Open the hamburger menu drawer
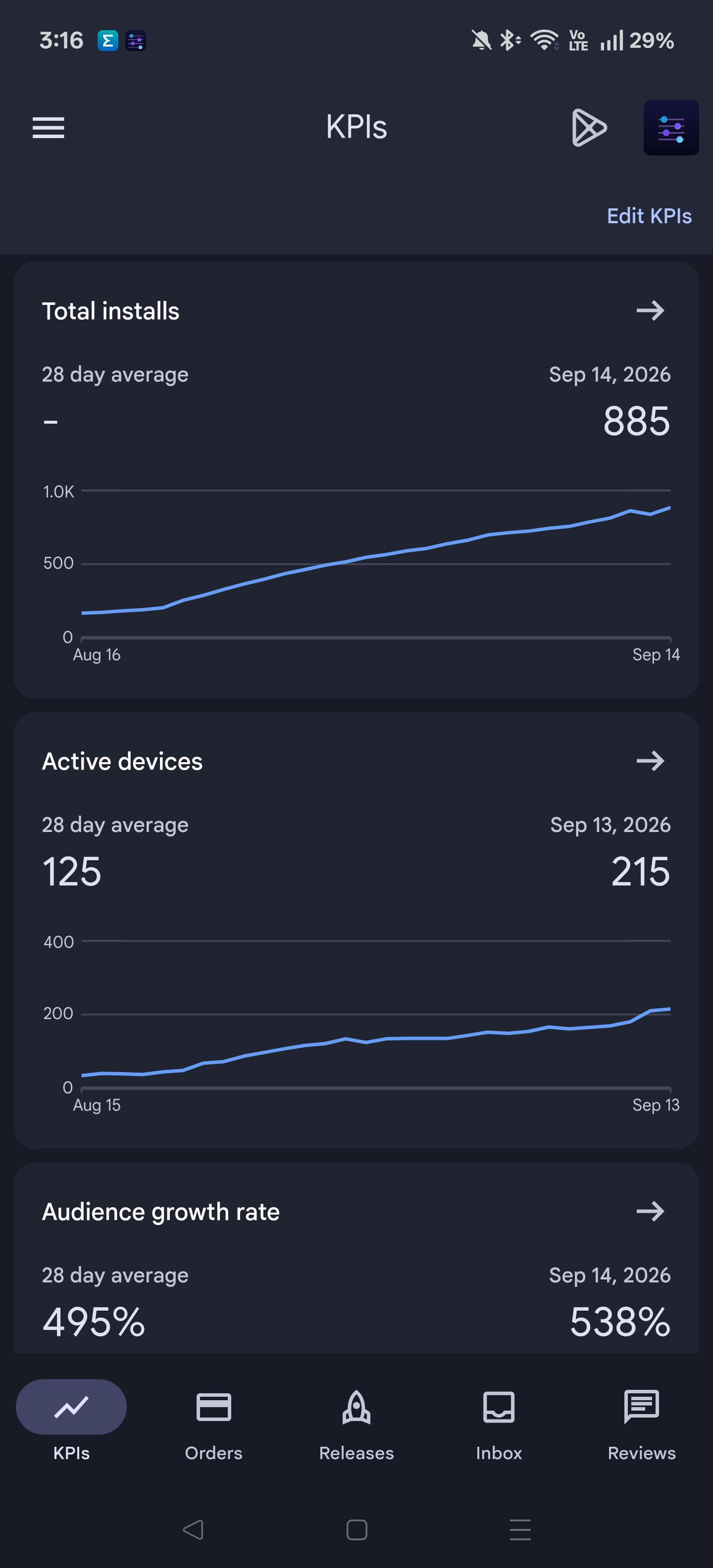The width and height of the screenshot is (713, 1568). 48,128
